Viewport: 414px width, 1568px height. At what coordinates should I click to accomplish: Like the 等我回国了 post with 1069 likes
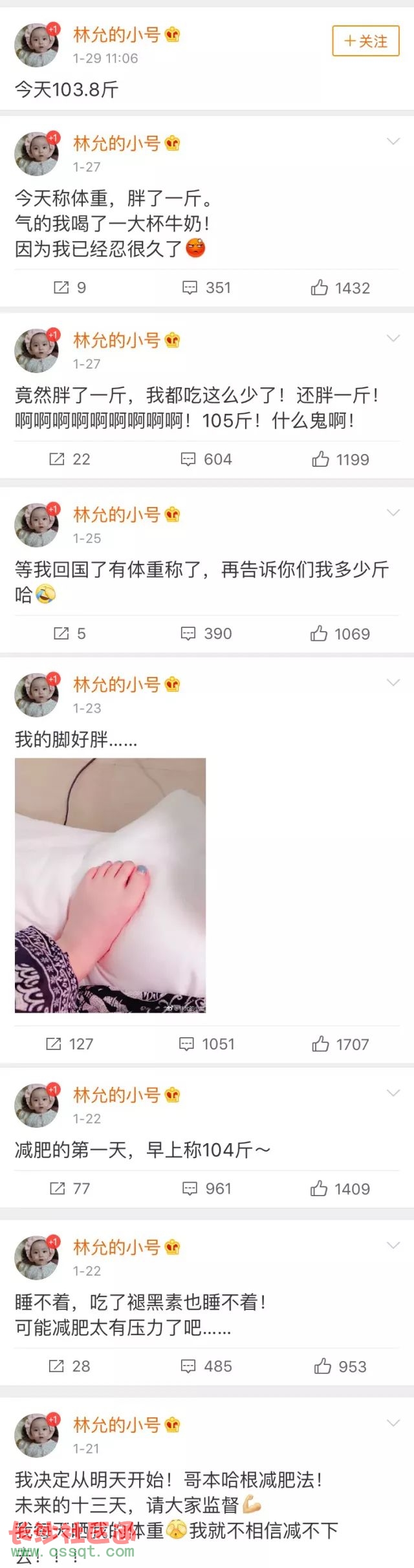[x=340, y=634]
